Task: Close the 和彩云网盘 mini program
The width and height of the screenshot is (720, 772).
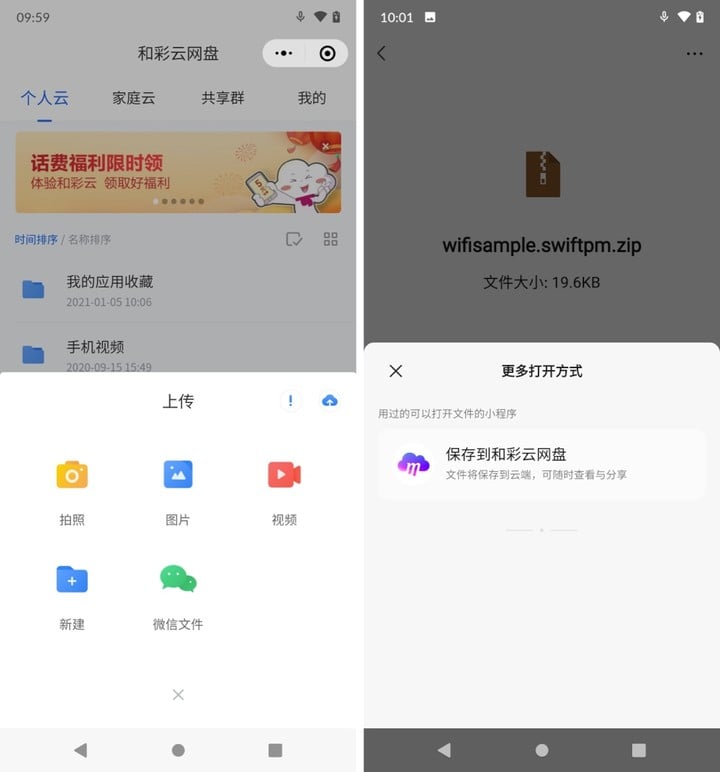Action: (x=327, y=54)
